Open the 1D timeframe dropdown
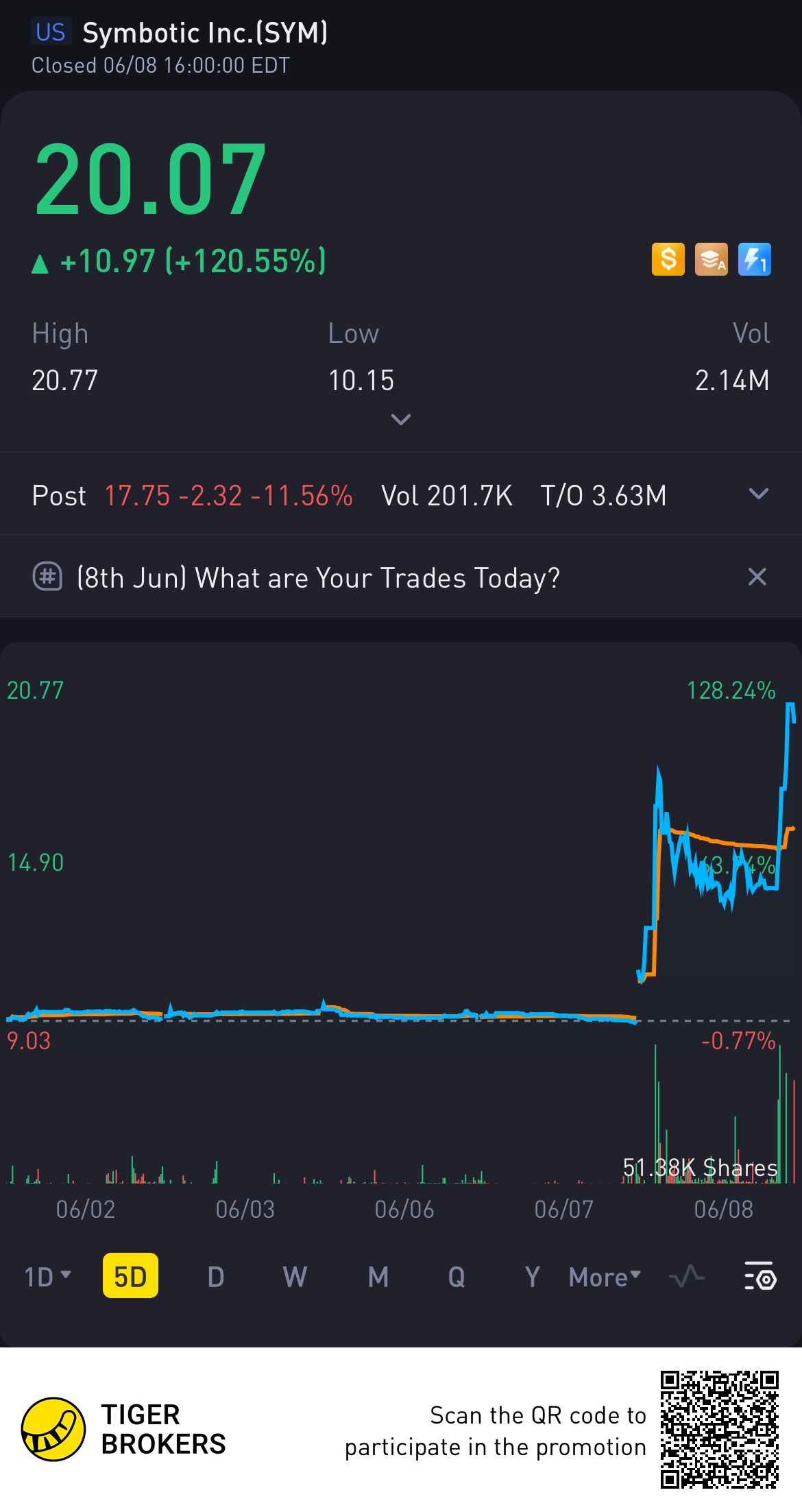 [47, 1277]
